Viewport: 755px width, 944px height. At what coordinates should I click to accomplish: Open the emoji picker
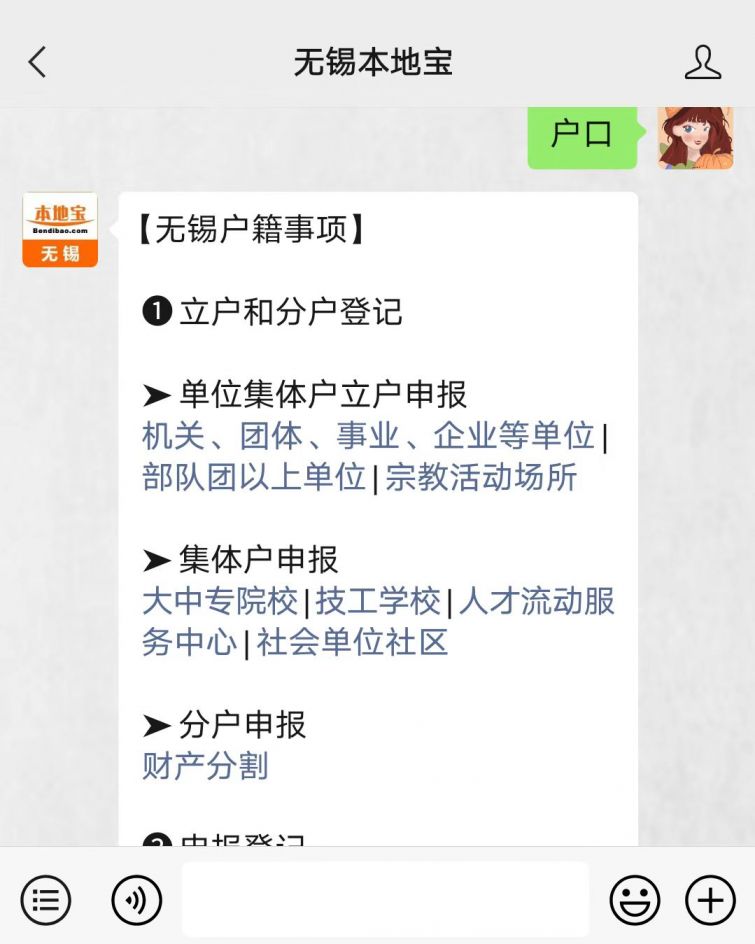click(x=635, y=900)
